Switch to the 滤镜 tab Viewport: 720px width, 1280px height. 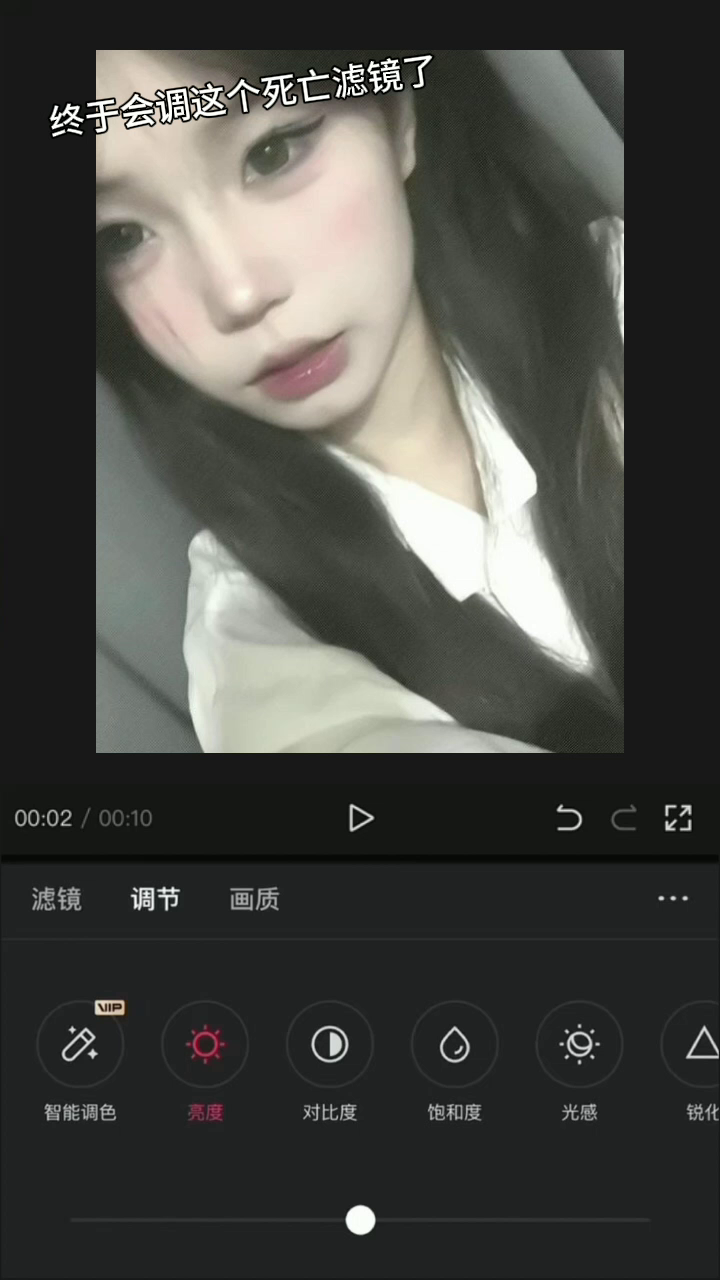[56, 899]
